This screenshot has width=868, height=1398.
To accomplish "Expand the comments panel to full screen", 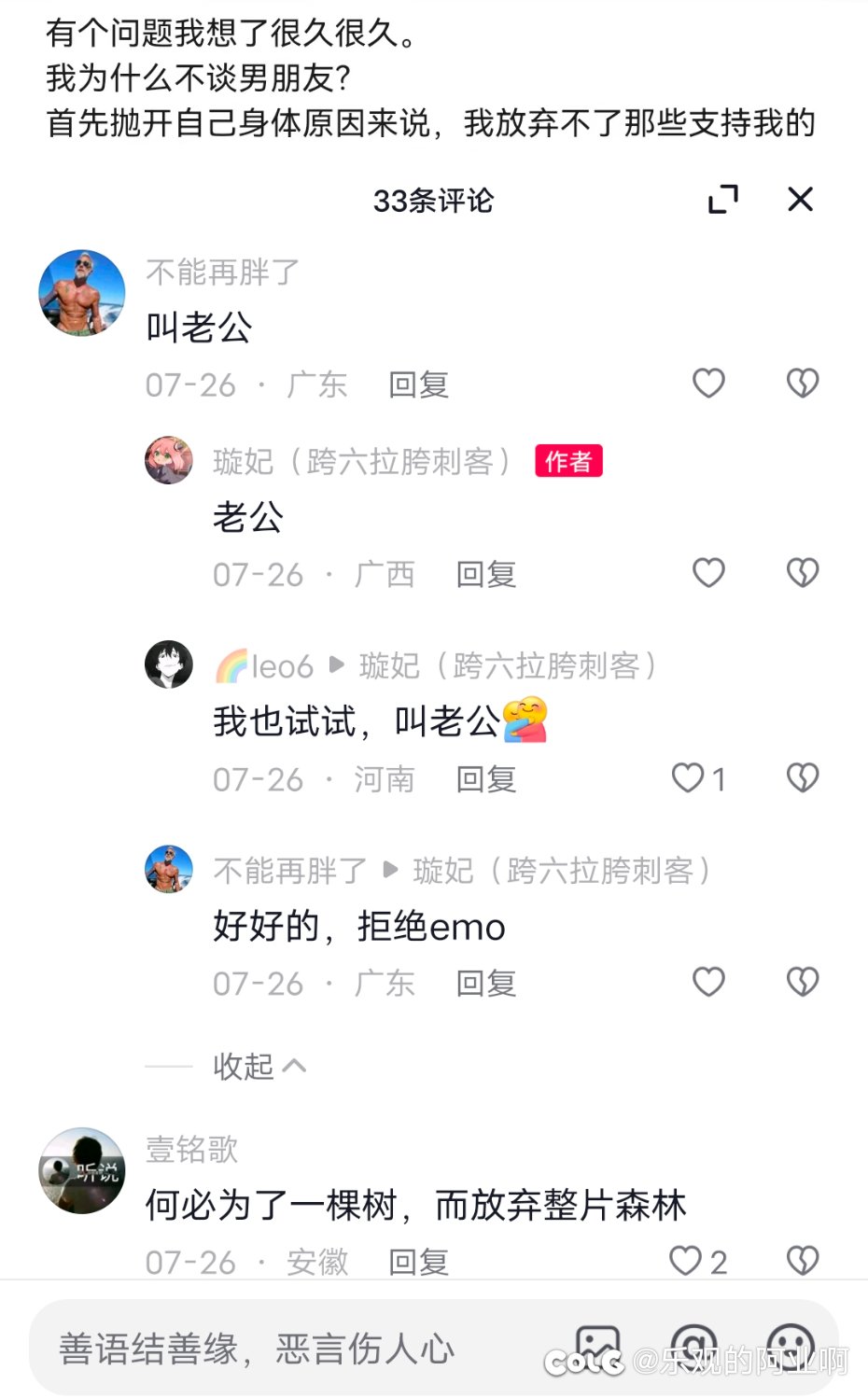I will pyautogui.click(x=723, y=199).
